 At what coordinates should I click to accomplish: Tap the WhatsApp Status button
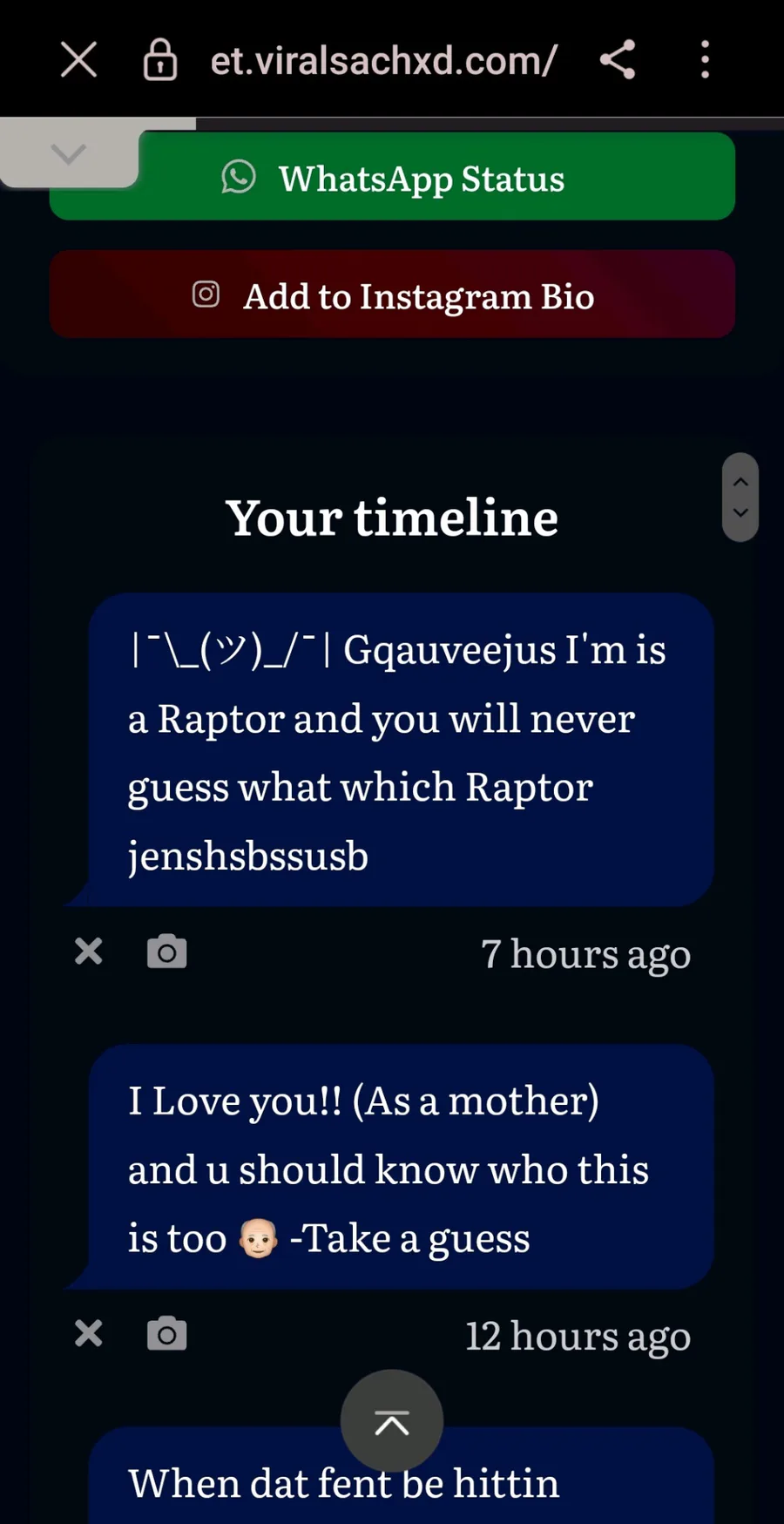[392, 178]
